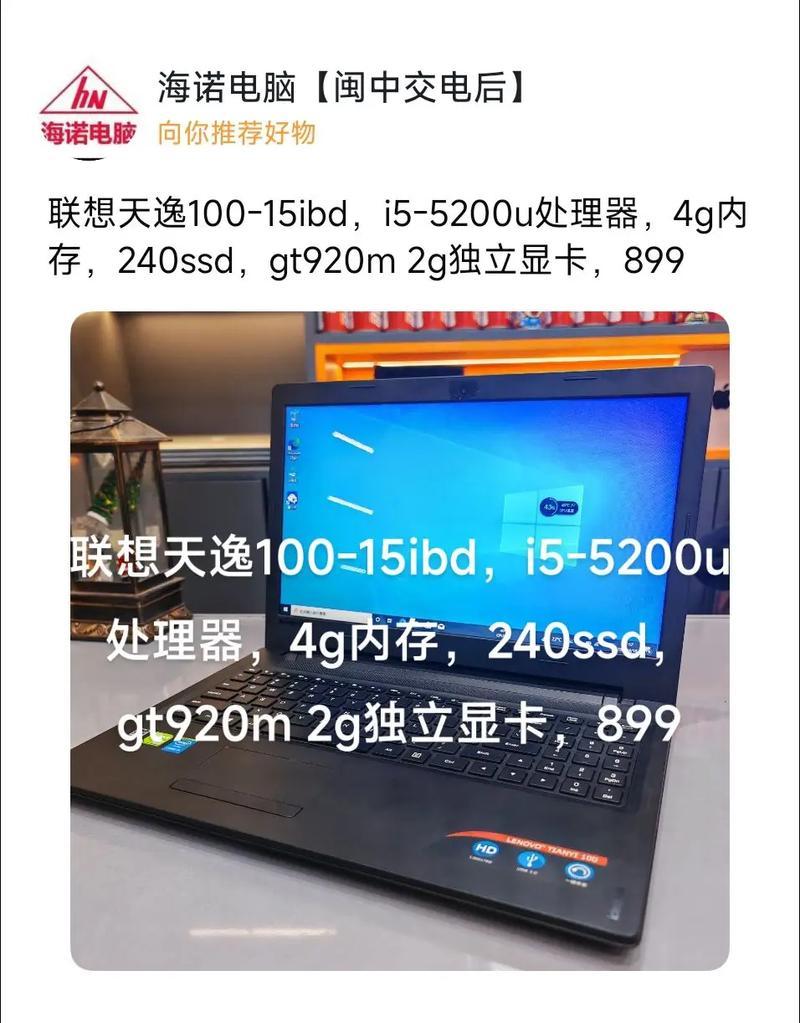The height and width of the screenshot is (1023, 800).
Task: Open the 海诺电脑 profile avatar
Action: 88,108
